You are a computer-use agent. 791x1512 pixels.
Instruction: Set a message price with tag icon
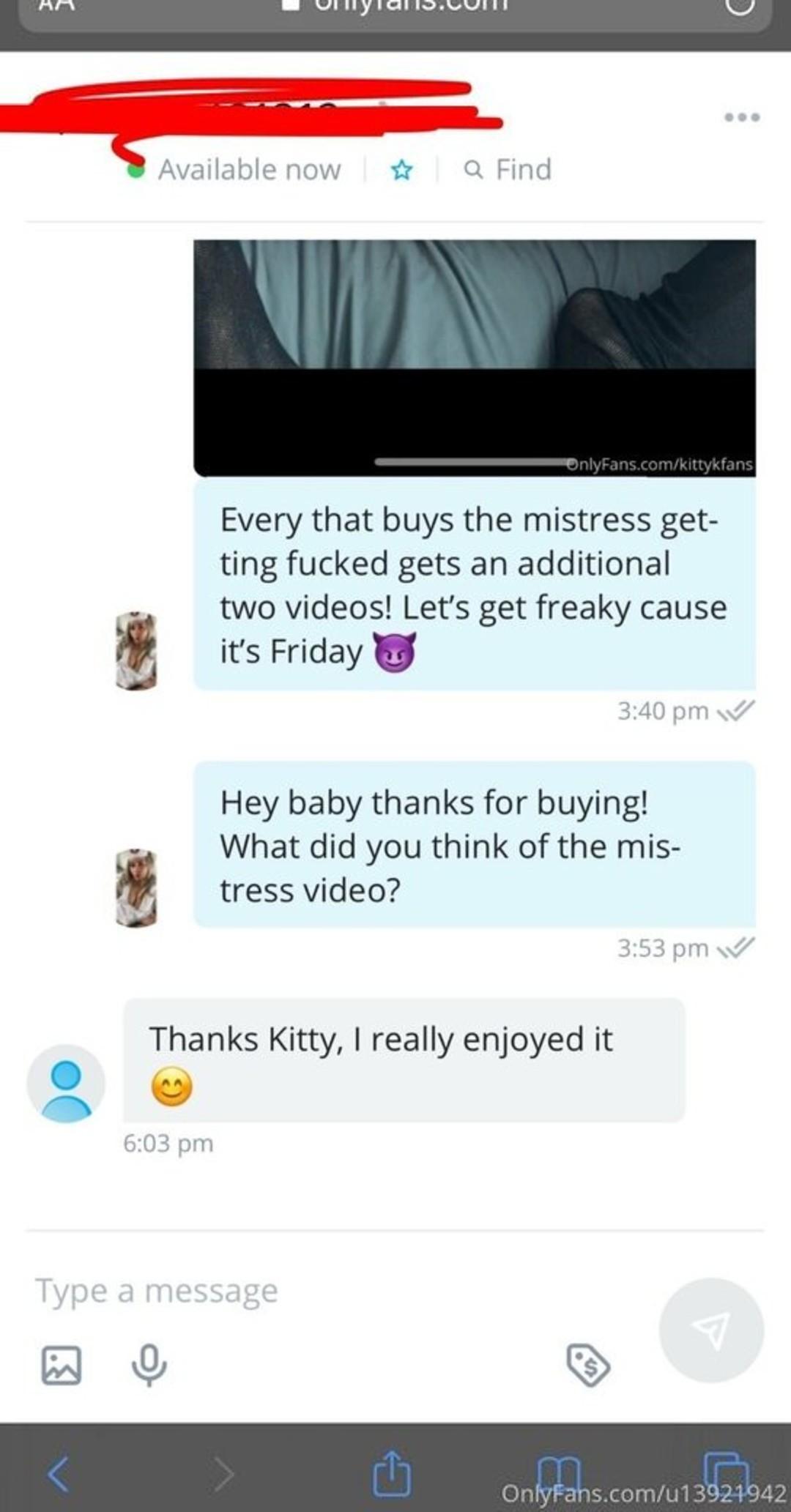(x=588, y=1365)
